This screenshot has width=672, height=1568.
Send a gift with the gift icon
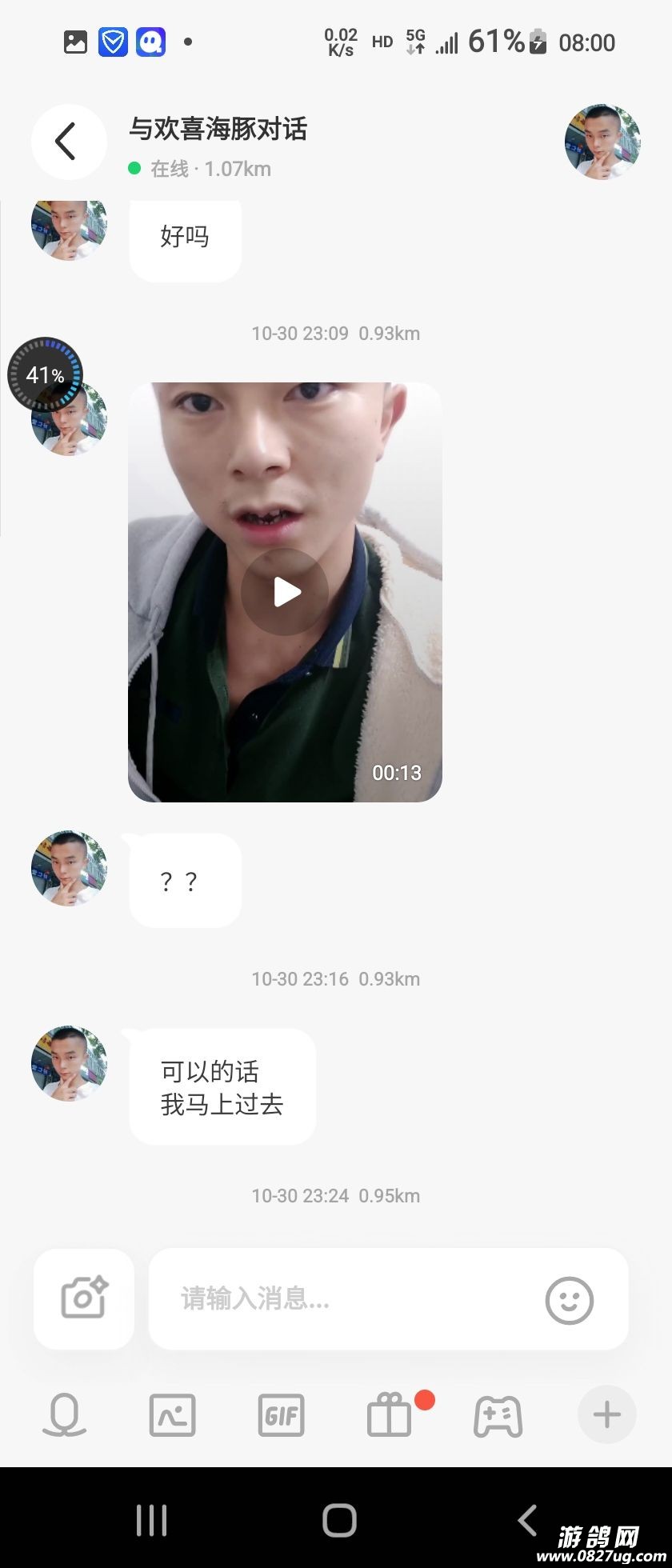pyautogui.click(x=390, y=1414)
